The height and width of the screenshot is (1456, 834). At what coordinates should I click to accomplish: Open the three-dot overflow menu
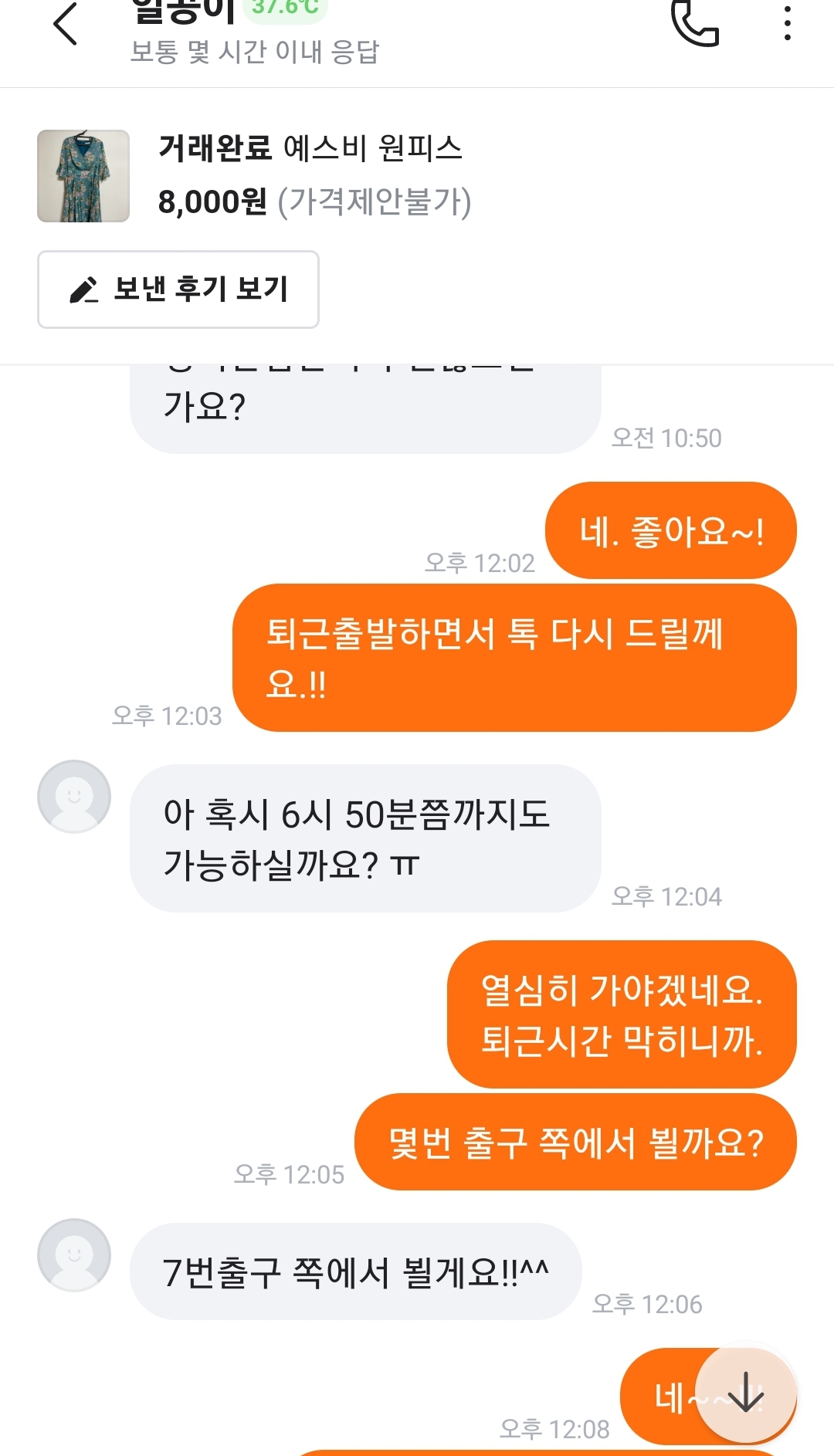(x=787, y=23)
